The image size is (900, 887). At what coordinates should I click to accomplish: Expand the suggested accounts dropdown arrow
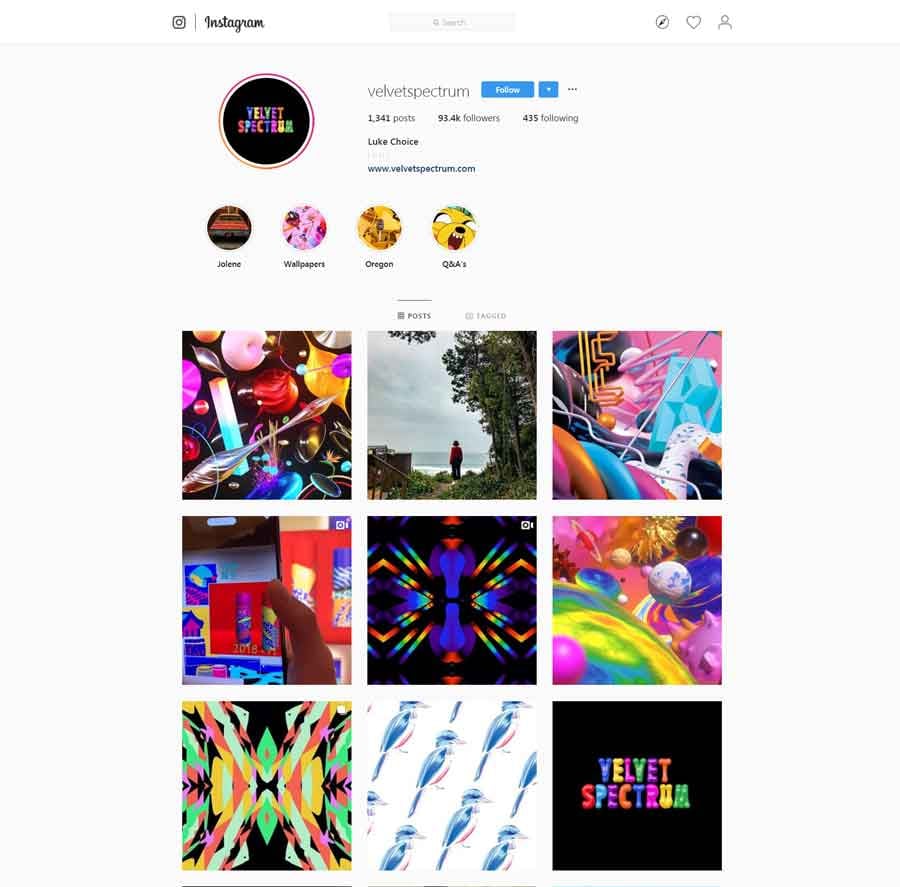tap(548, 90)
